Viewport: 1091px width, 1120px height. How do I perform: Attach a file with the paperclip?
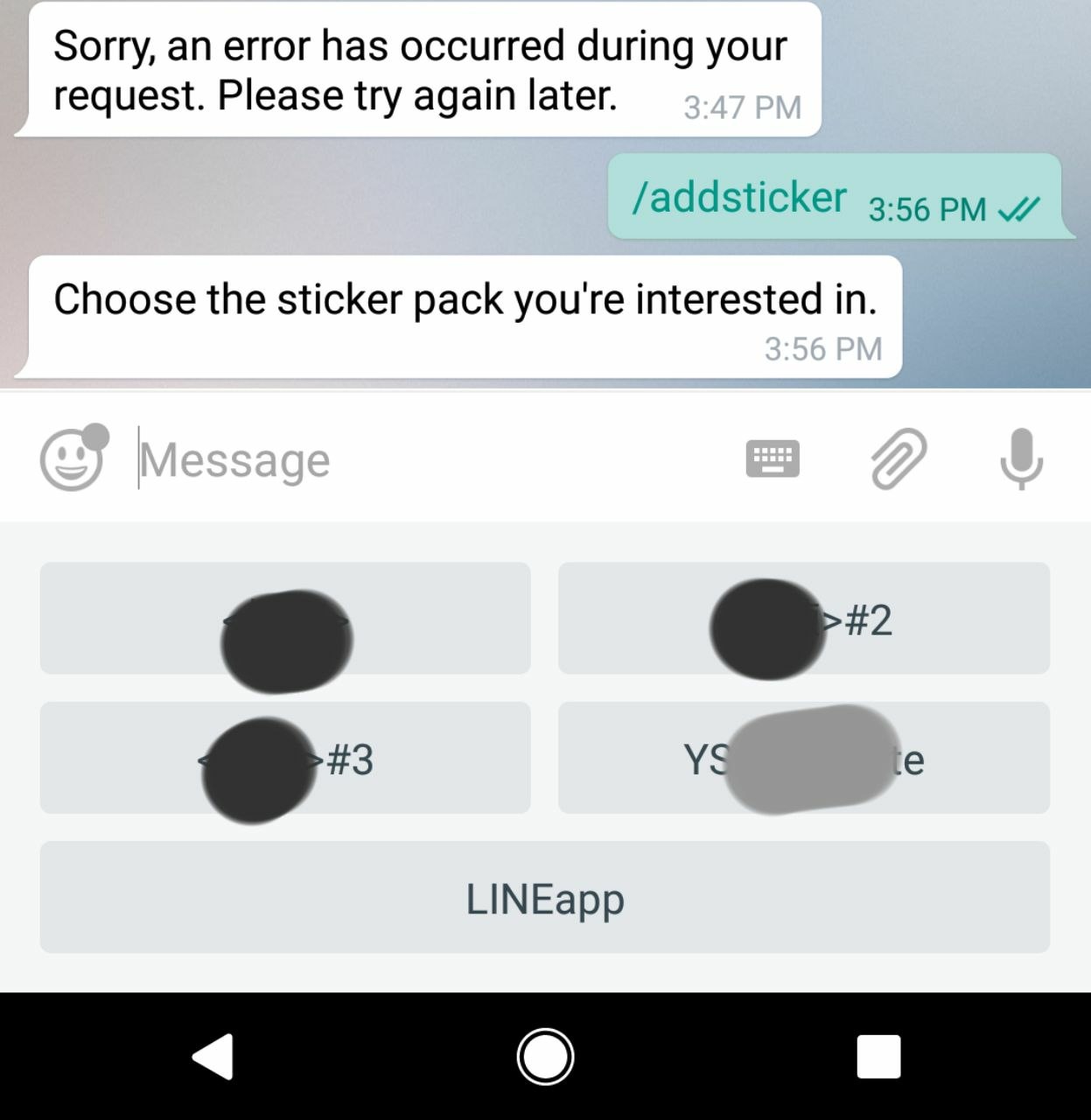(x=898, y=458)
